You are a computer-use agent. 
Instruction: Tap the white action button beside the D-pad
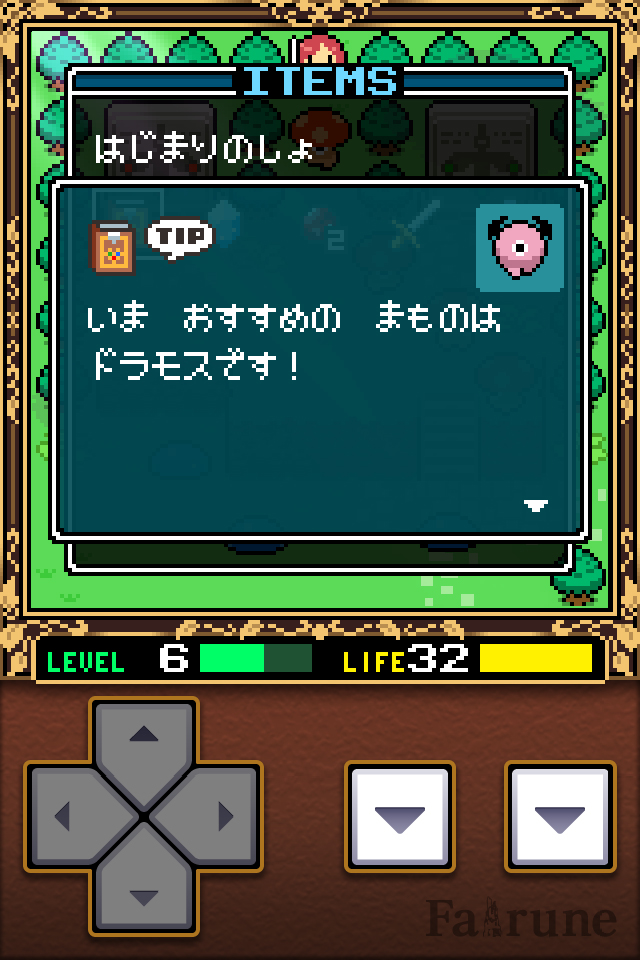(x=400, y=817)
